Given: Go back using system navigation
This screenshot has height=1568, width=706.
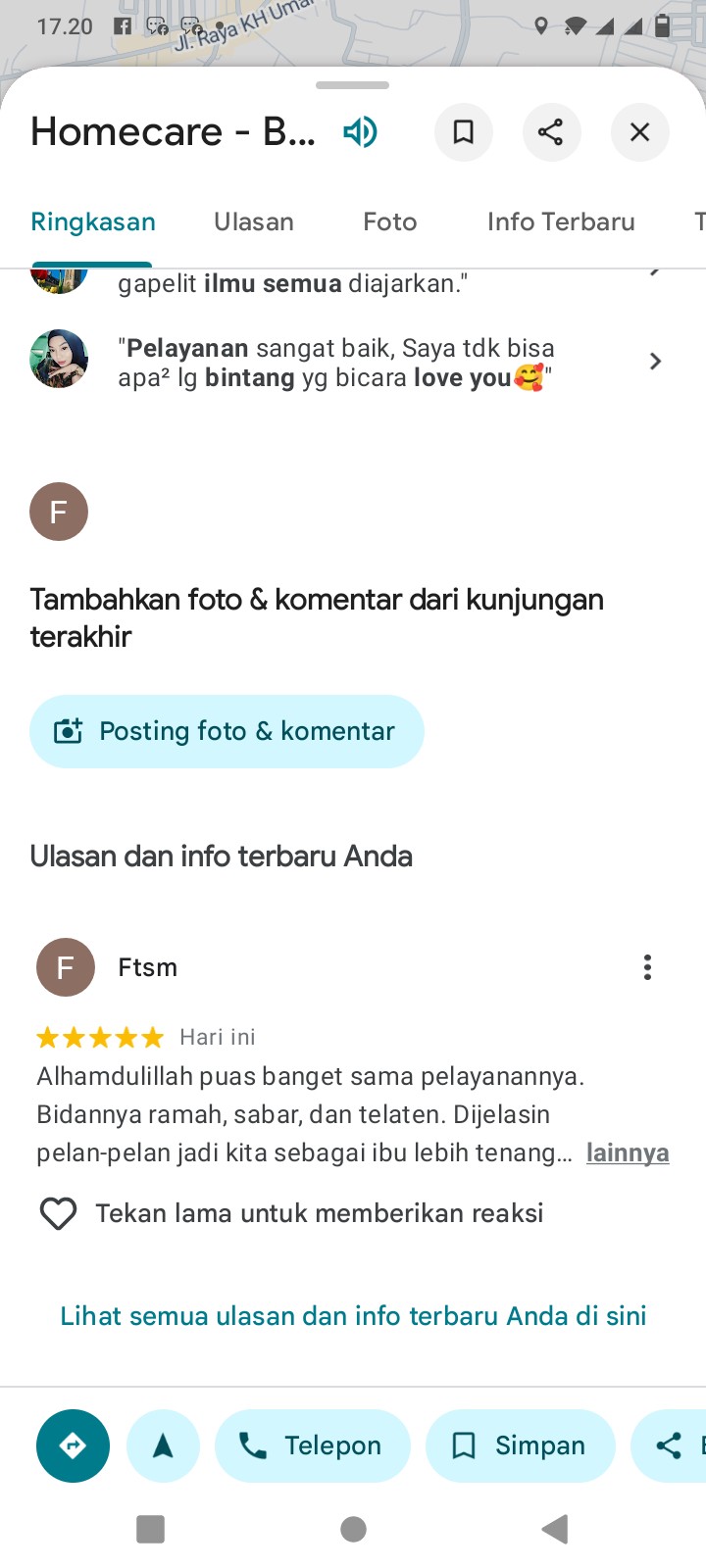Looking at the screenshot, I should tap(554, 1529).
